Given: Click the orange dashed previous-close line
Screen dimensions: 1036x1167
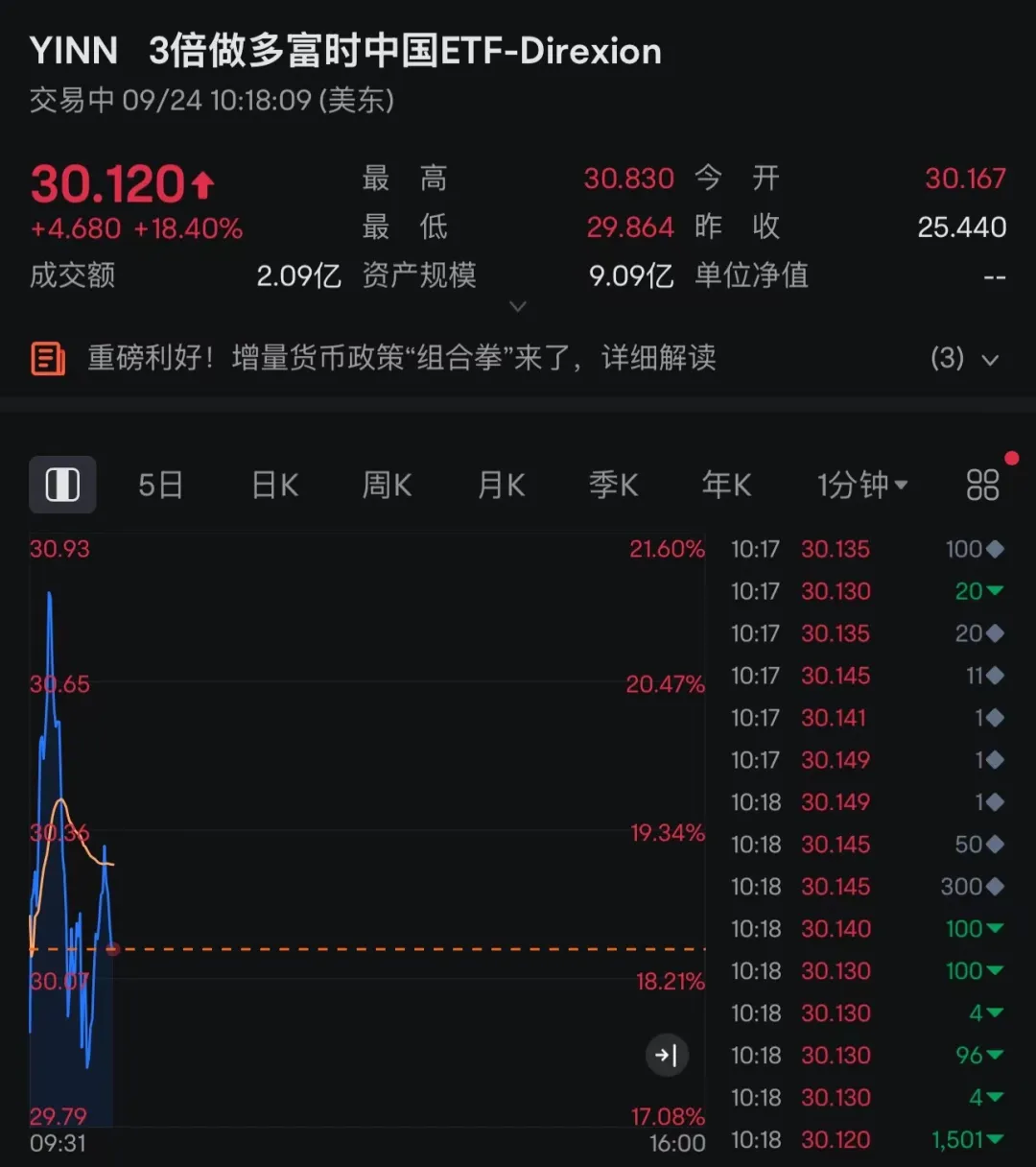Looking at the screenshot, I should click(x=384, y=948).
